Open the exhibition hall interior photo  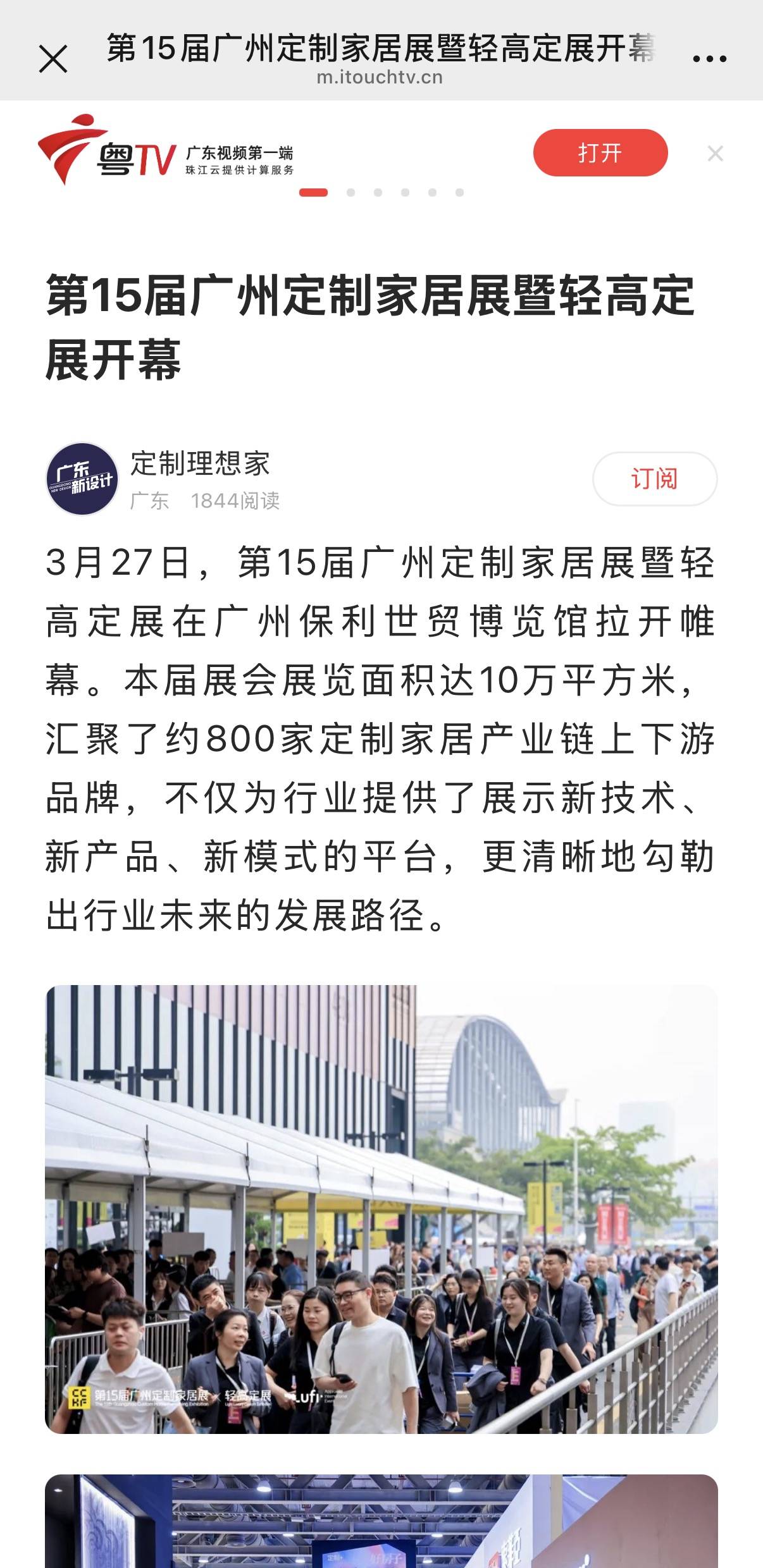(381, 1521)
